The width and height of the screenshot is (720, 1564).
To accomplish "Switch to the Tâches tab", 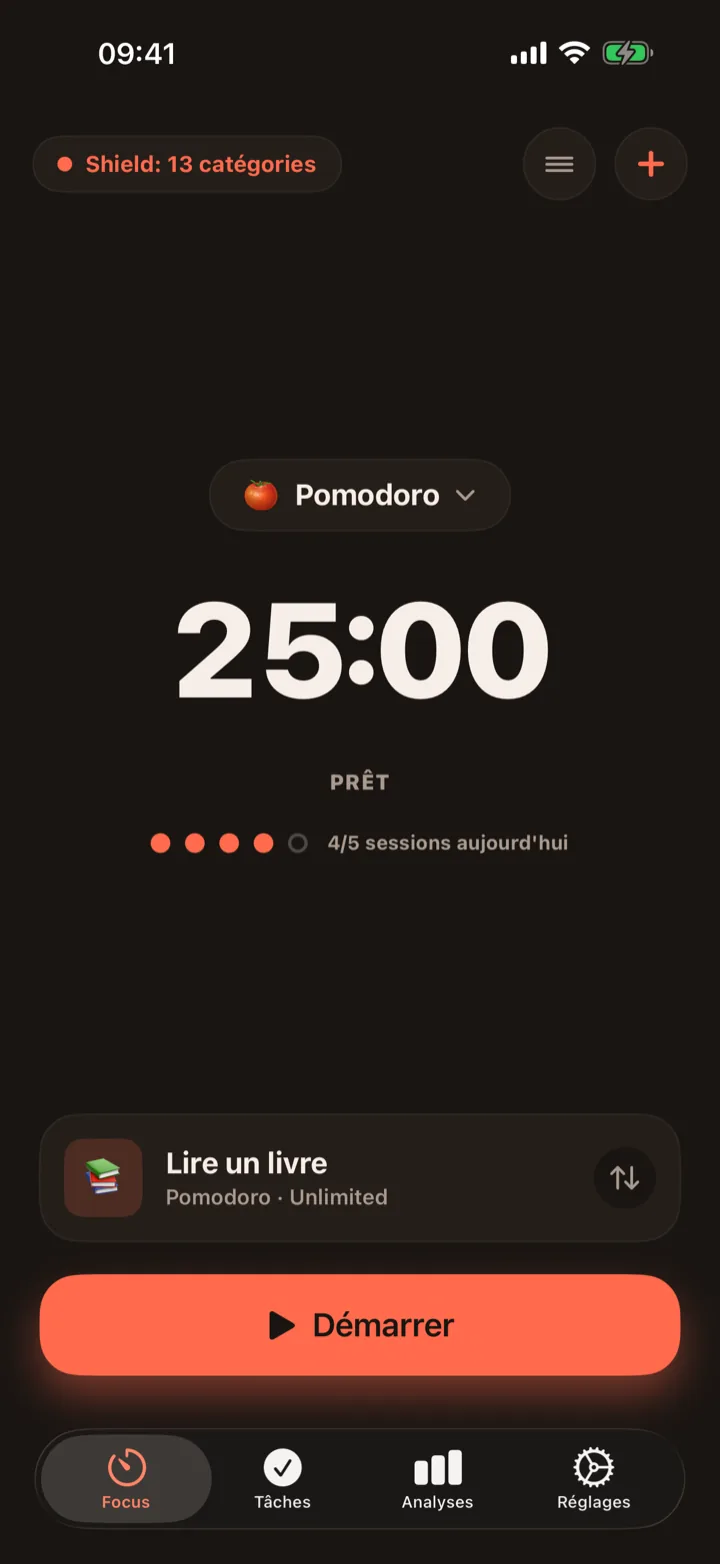I will [282, 1480].
